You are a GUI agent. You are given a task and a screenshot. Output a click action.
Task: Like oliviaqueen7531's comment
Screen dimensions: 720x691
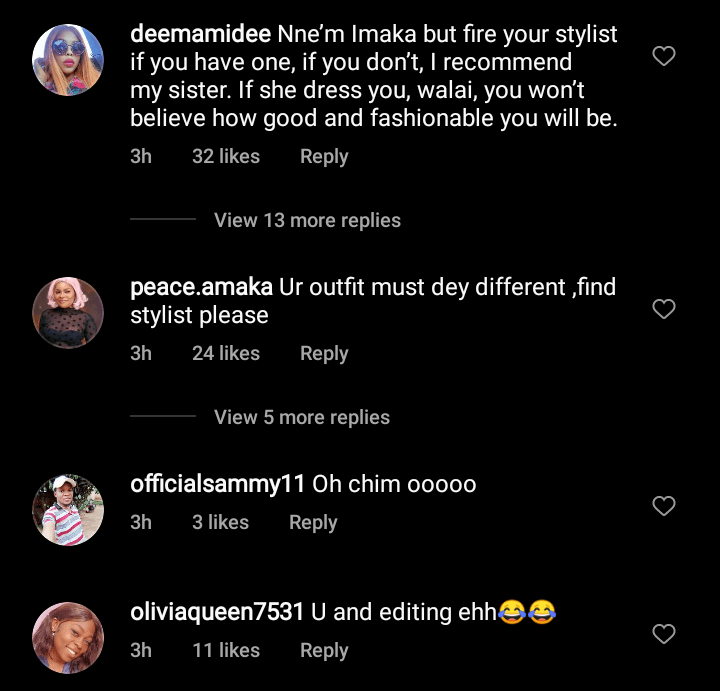click(664, 634)
